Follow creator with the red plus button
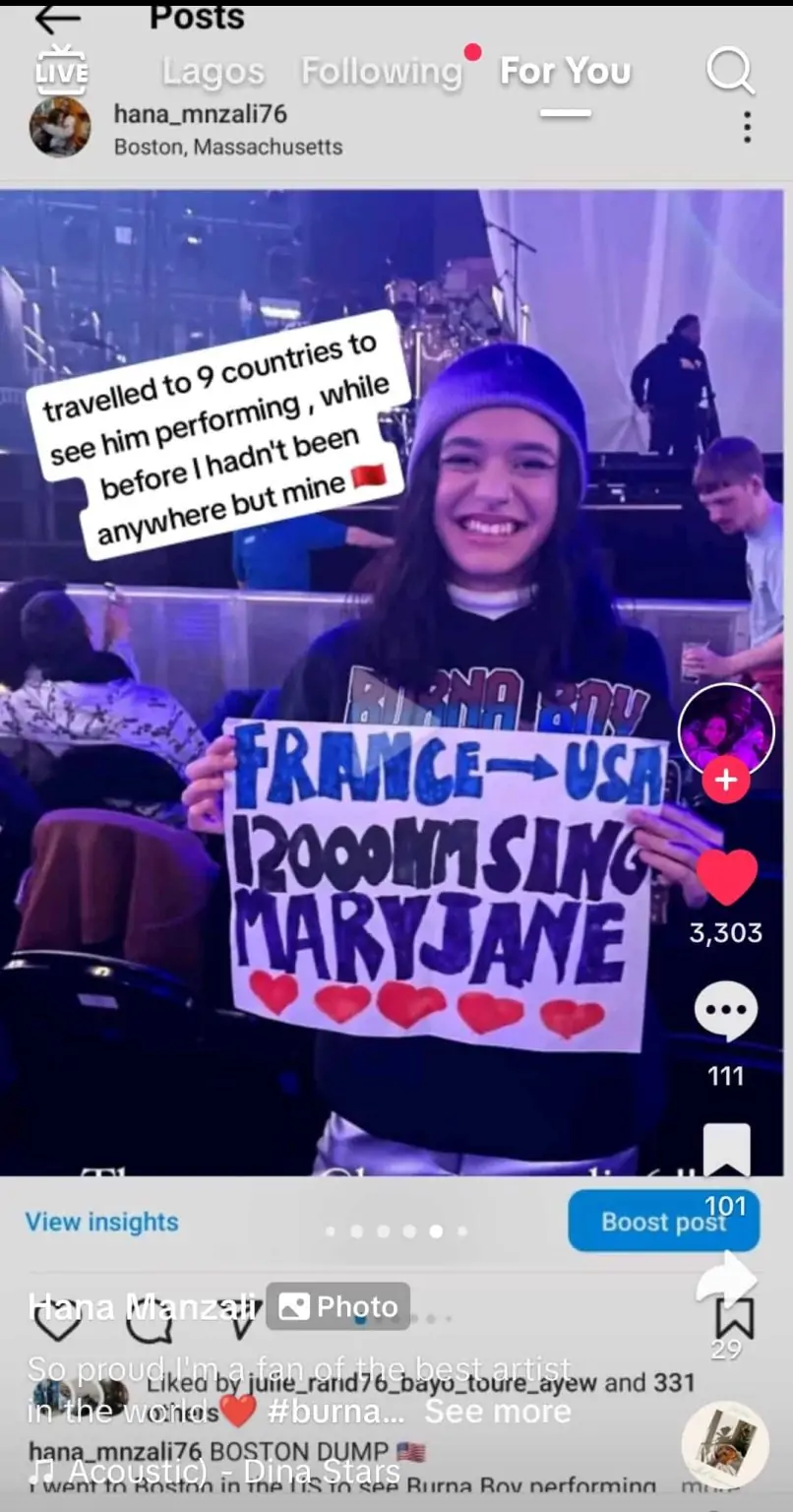This screenshot has width=793, height=1512. coord(726,780)
